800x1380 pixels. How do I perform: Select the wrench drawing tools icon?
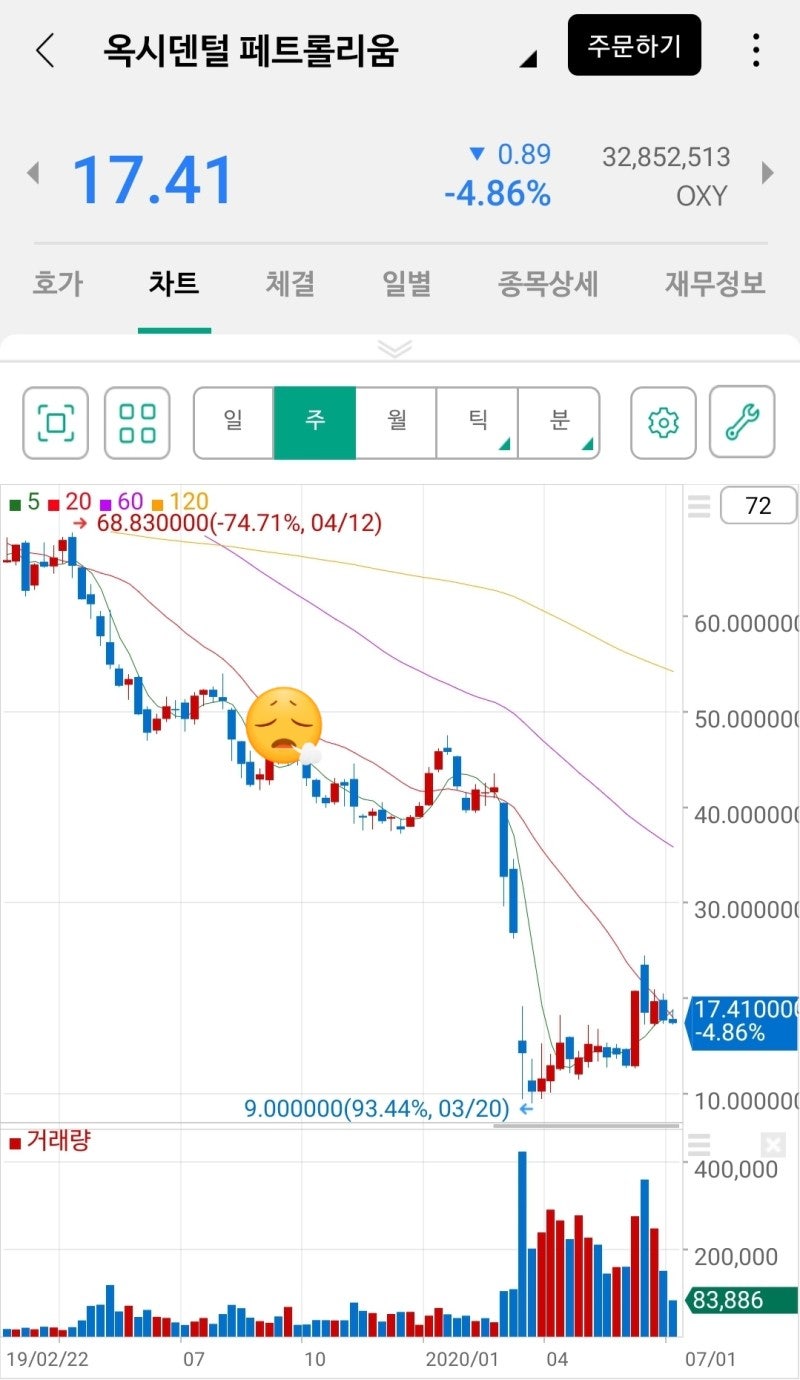click(743, 422)
